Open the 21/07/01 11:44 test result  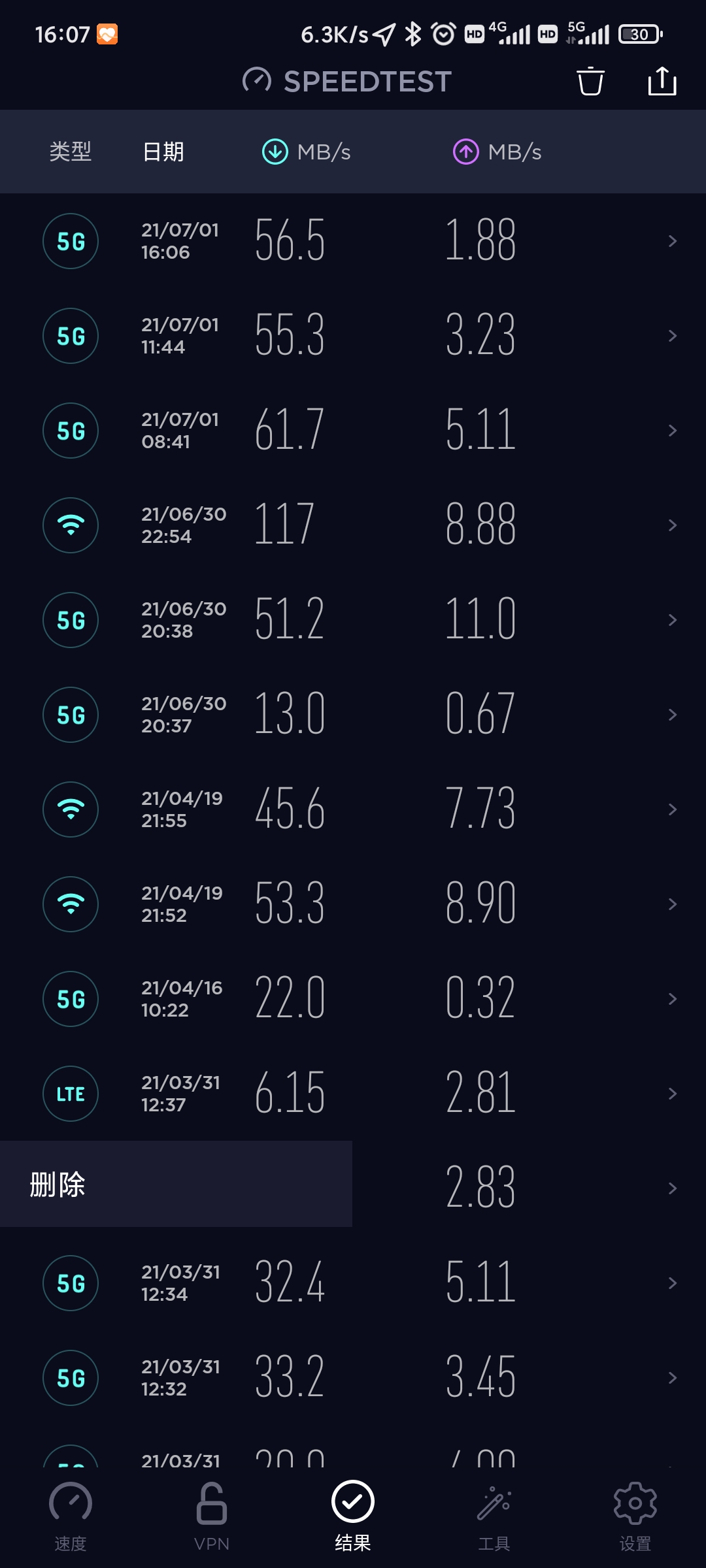coord(353,336)
